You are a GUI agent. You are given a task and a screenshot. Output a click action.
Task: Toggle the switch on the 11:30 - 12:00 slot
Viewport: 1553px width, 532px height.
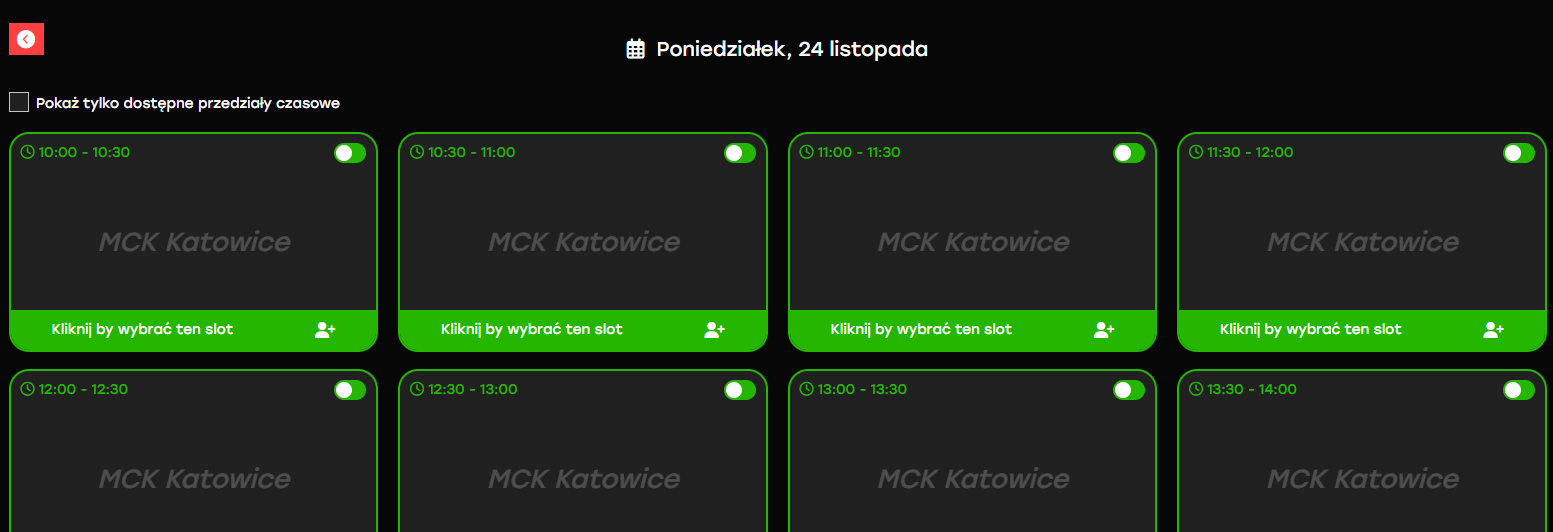tap(1519, 153)
